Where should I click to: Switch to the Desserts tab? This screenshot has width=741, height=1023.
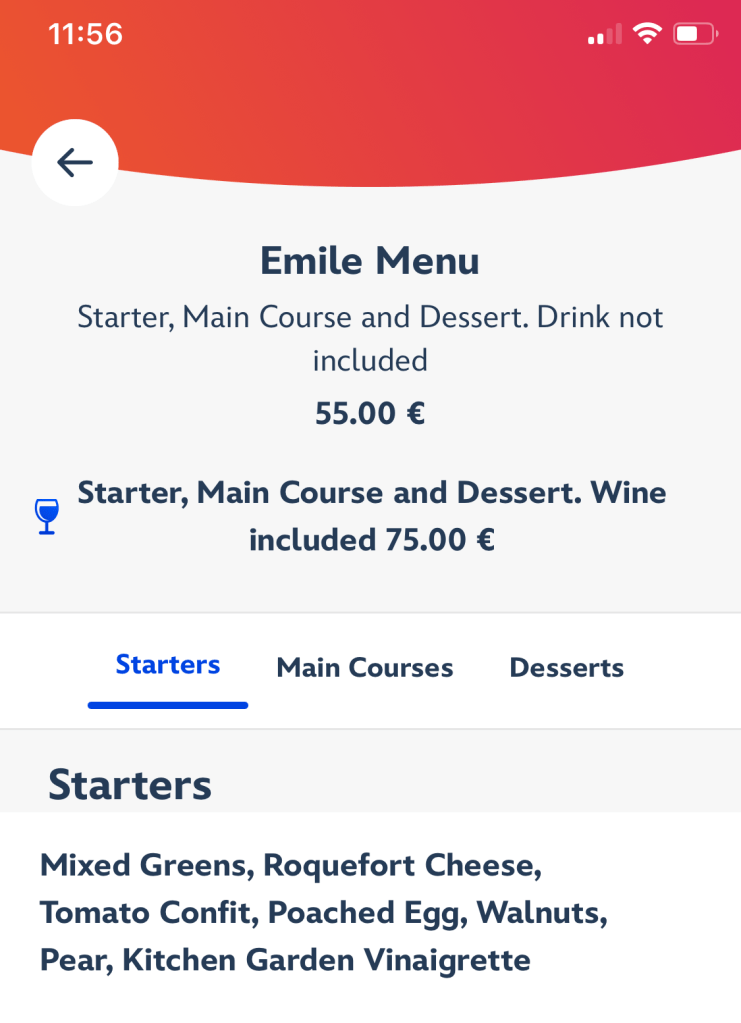[x=566, y=667]
